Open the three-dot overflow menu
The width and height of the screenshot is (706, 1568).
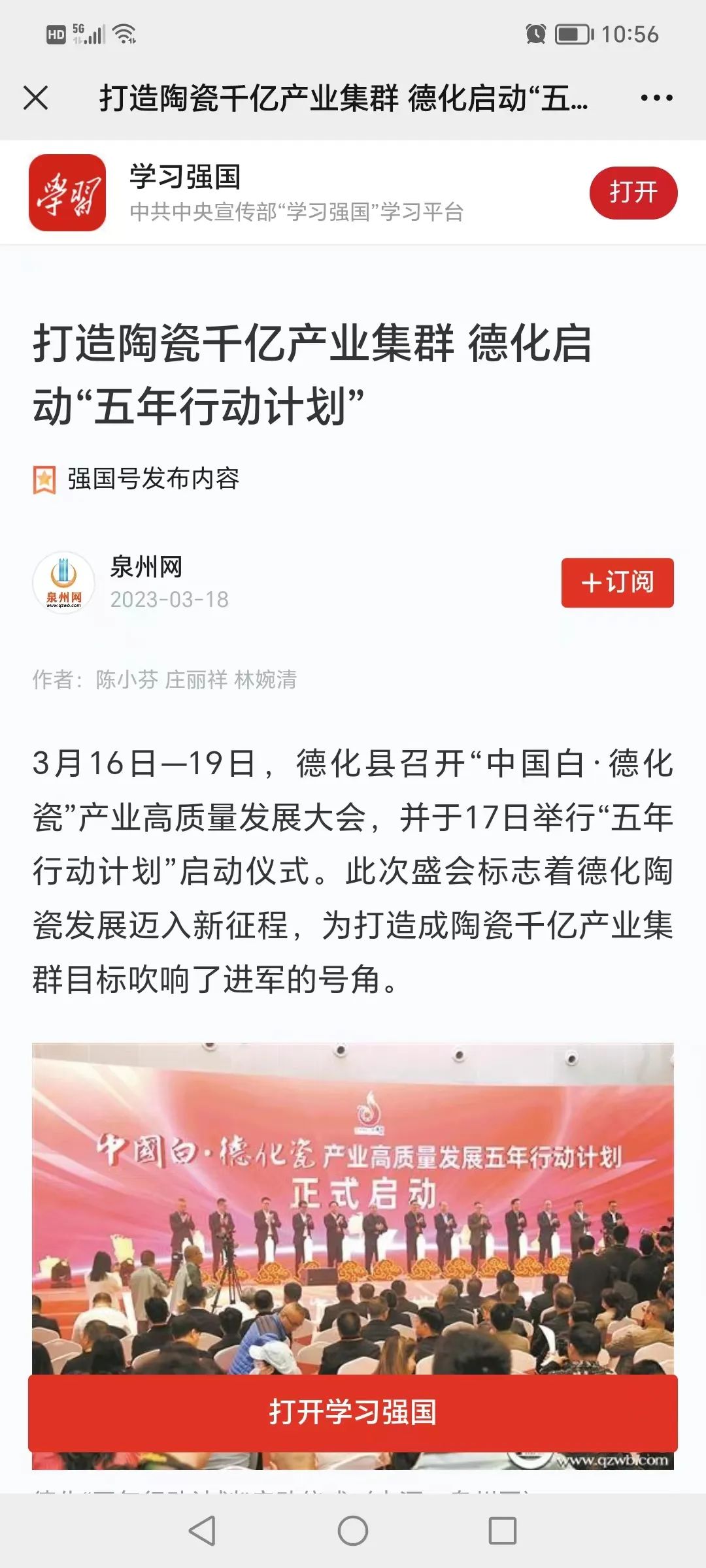pyautogui.click(x=656, y=98)
